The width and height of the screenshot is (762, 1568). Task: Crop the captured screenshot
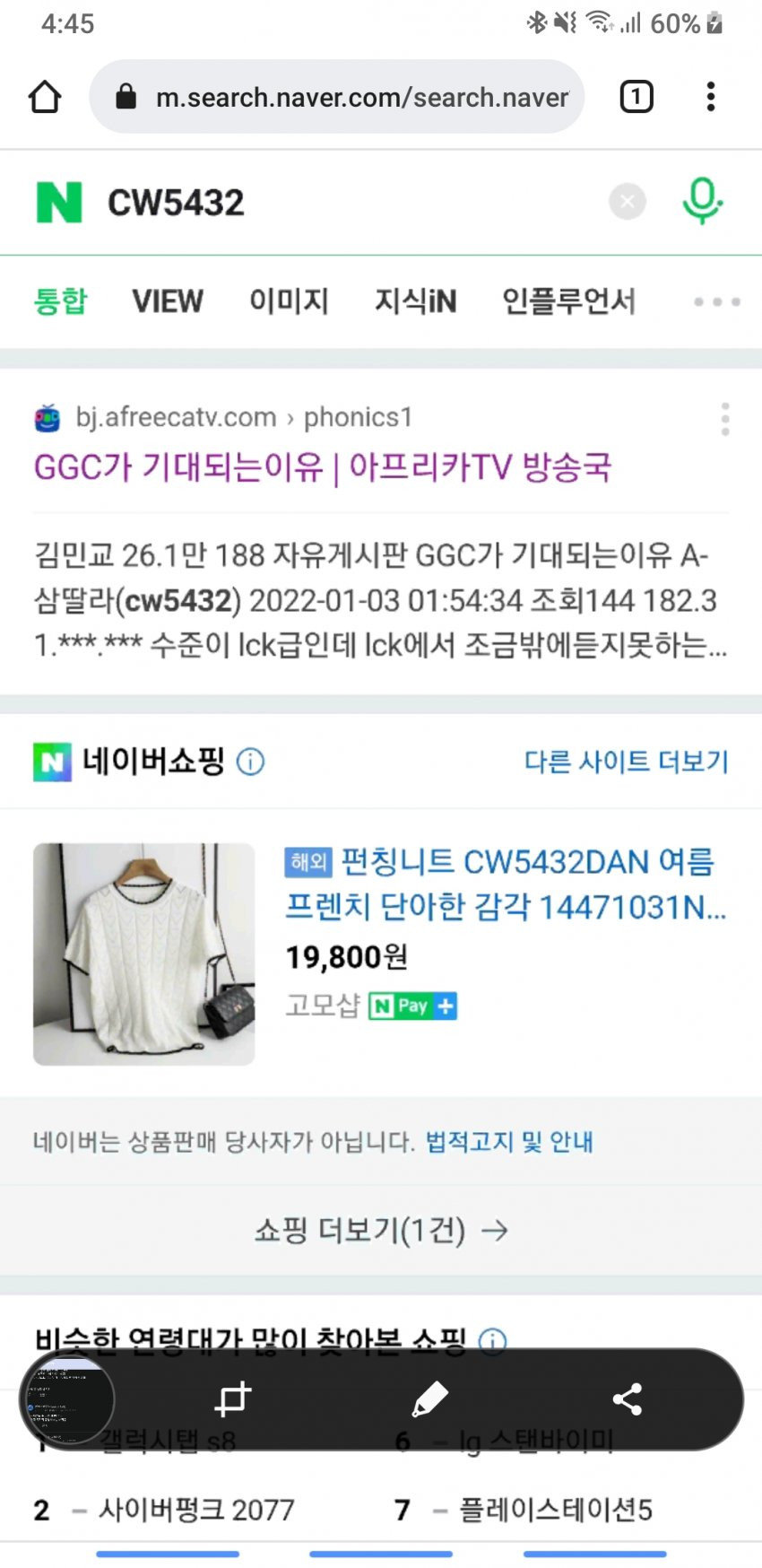[x=233, y=1399]
